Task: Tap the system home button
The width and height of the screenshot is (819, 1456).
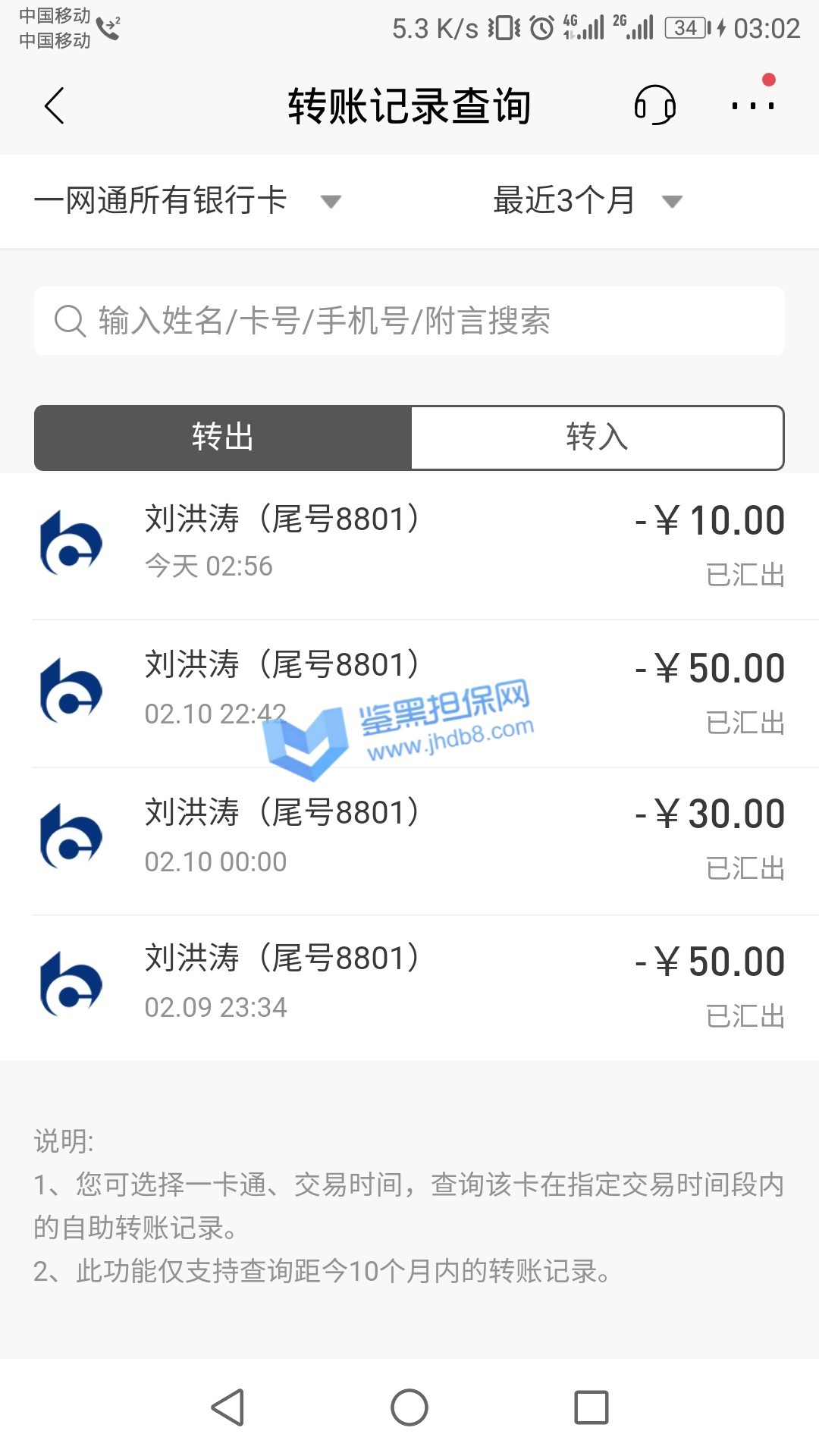Action: (x=409, y=1407)
